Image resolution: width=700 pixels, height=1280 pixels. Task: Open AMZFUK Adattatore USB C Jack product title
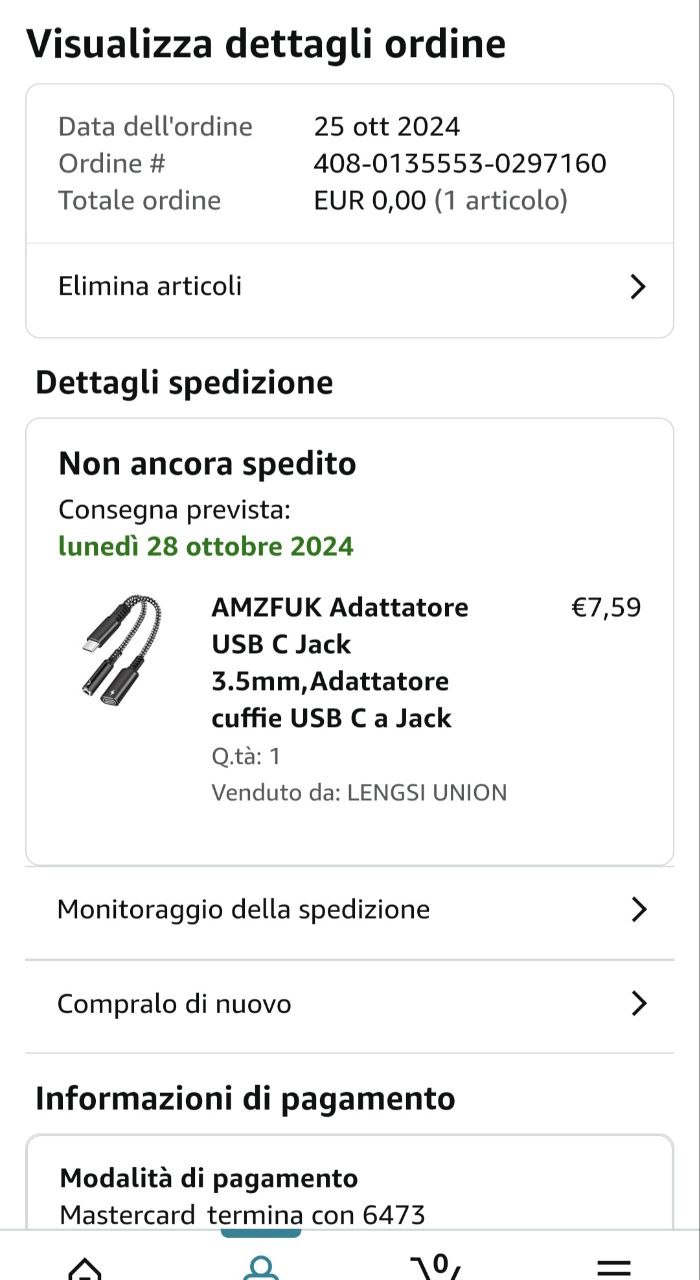(x=340, y=662)
